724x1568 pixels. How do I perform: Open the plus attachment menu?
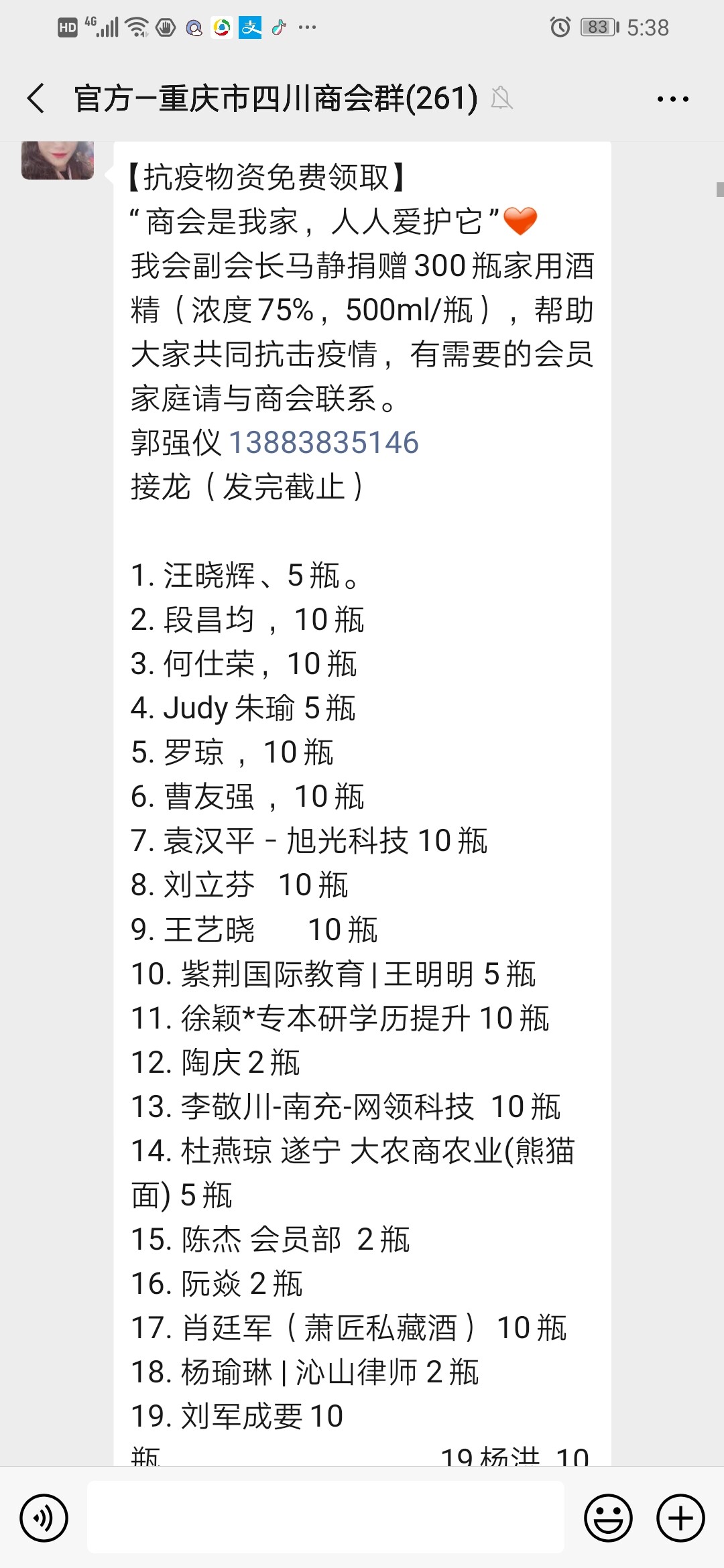(x=680, y=1518)
